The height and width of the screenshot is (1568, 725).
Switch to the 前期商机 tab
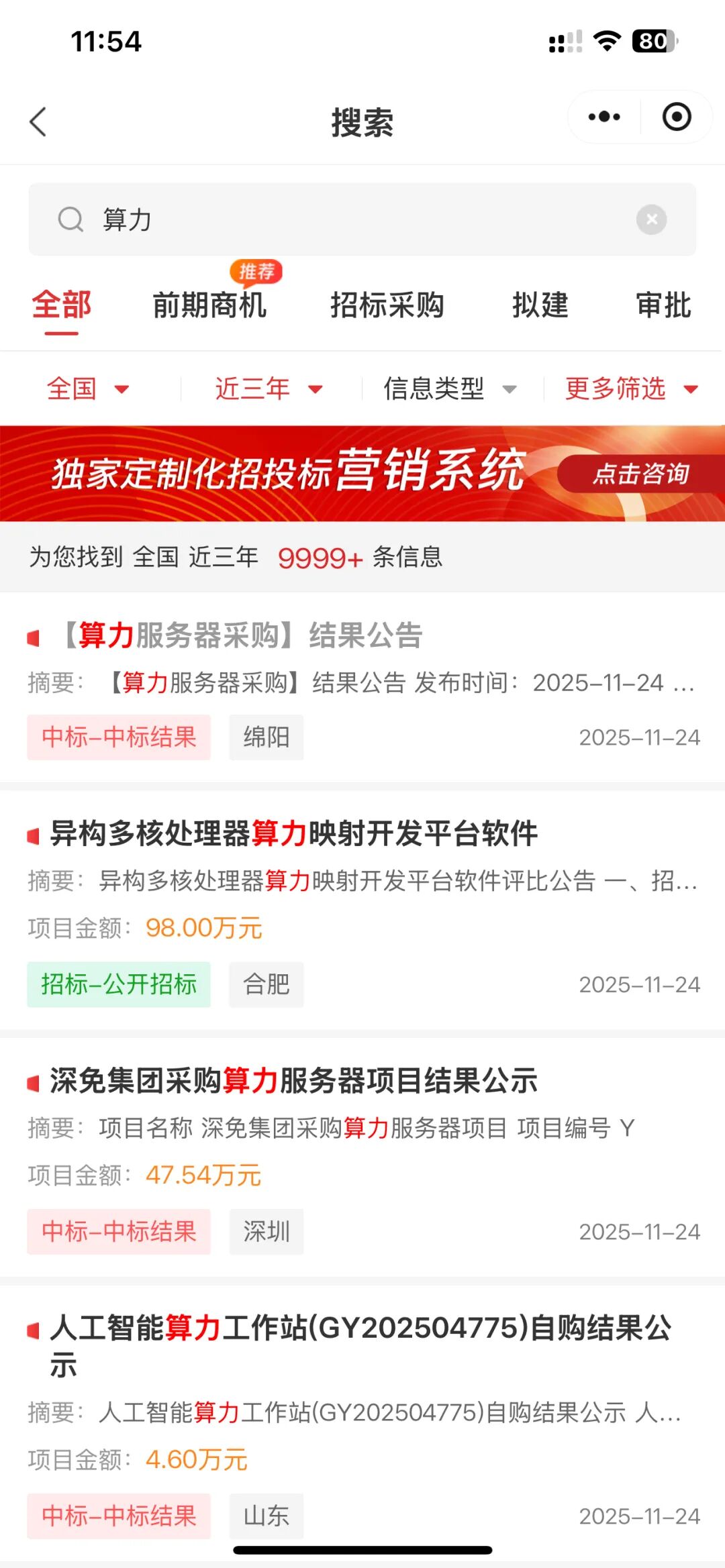[209, 305]
